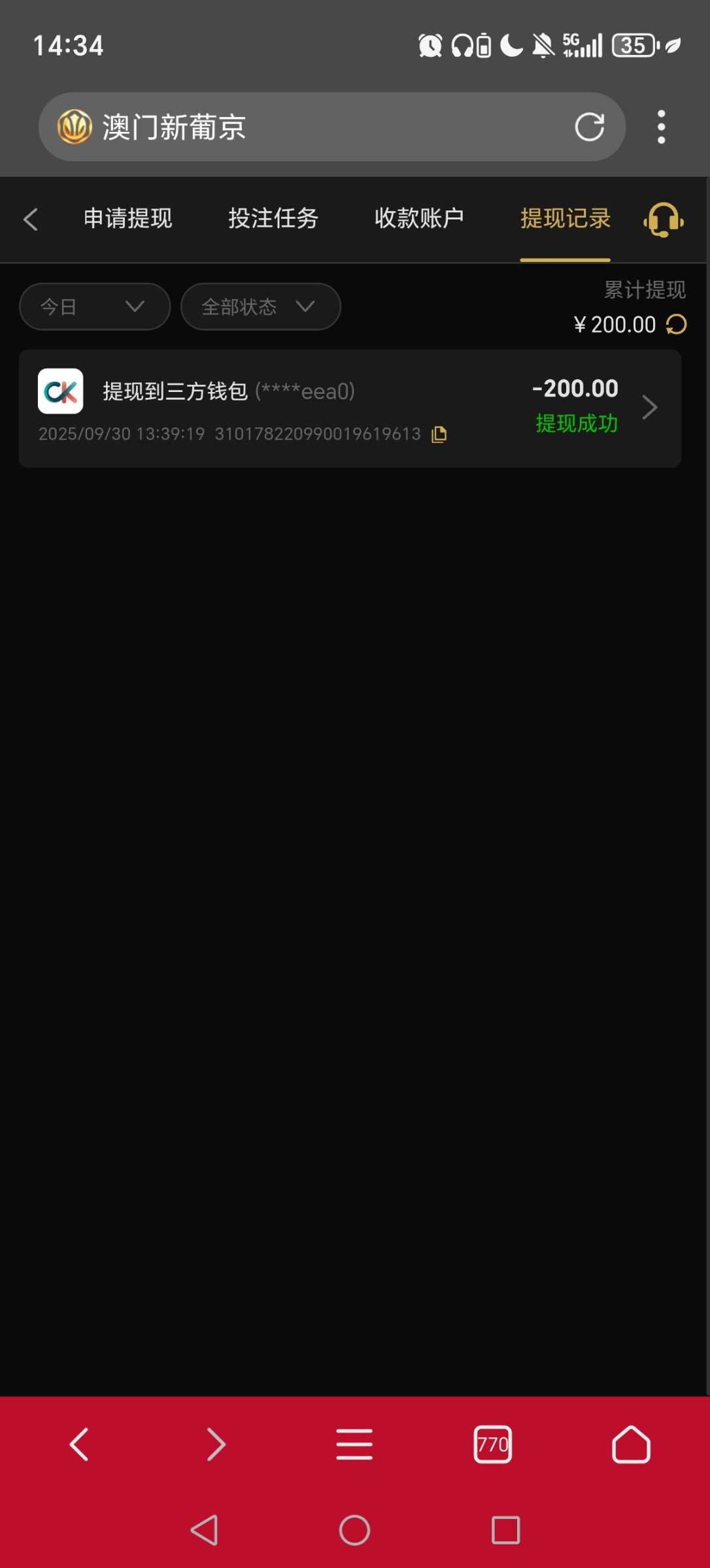Expand the 今日 date filter dropdown
Screen dimensions: 710x1568
coord(95,306)
